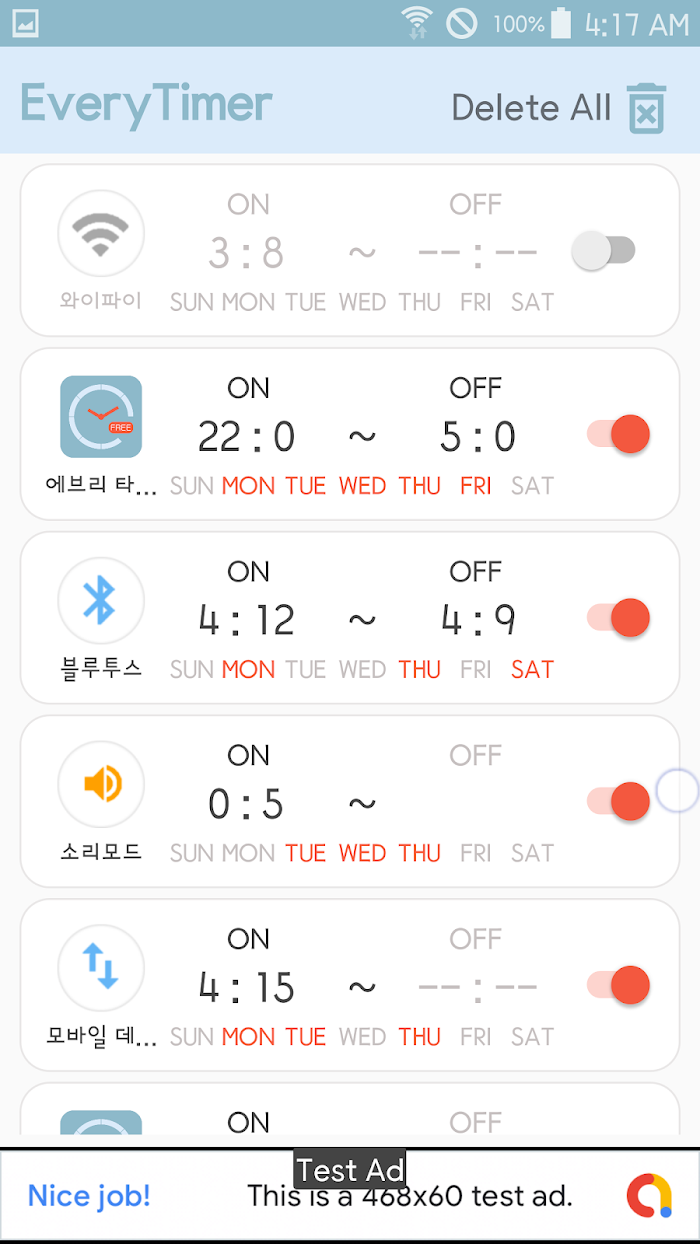
Task: Open the 소리모드 0:5 timer card
Action: (x=350, y=801)
